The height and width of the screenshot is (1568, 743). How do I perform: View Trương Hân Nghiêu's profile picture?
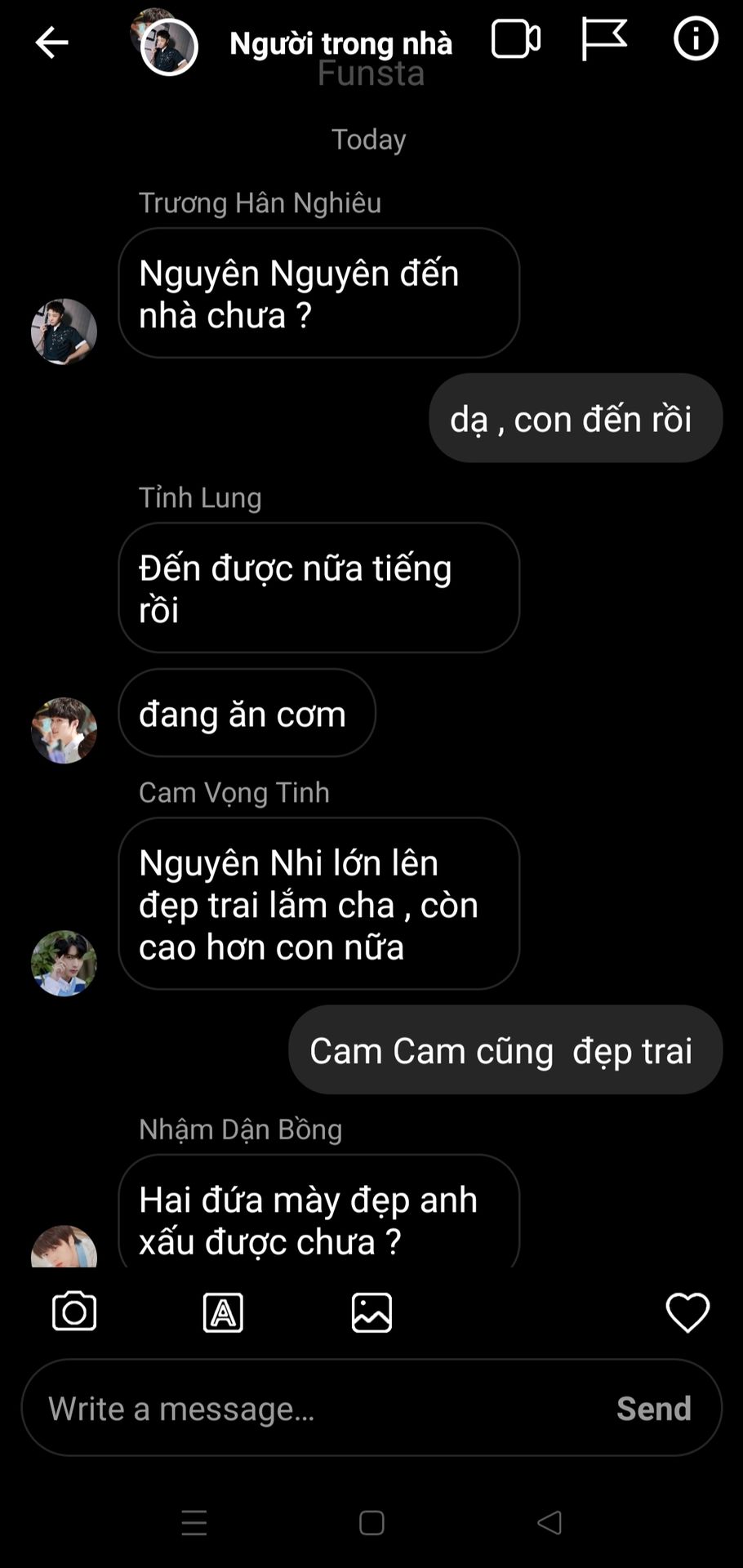pos(64,331)
